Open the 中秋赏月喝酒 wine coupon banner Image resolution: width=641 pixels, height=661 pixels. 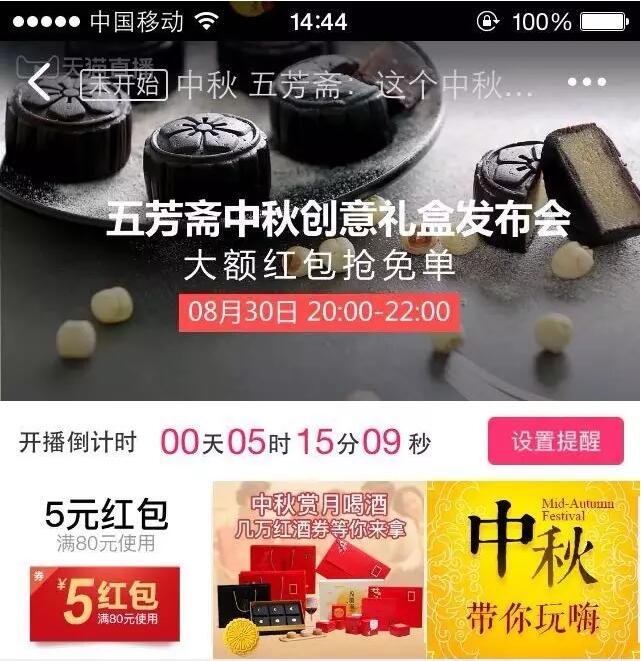coord(319,570)
